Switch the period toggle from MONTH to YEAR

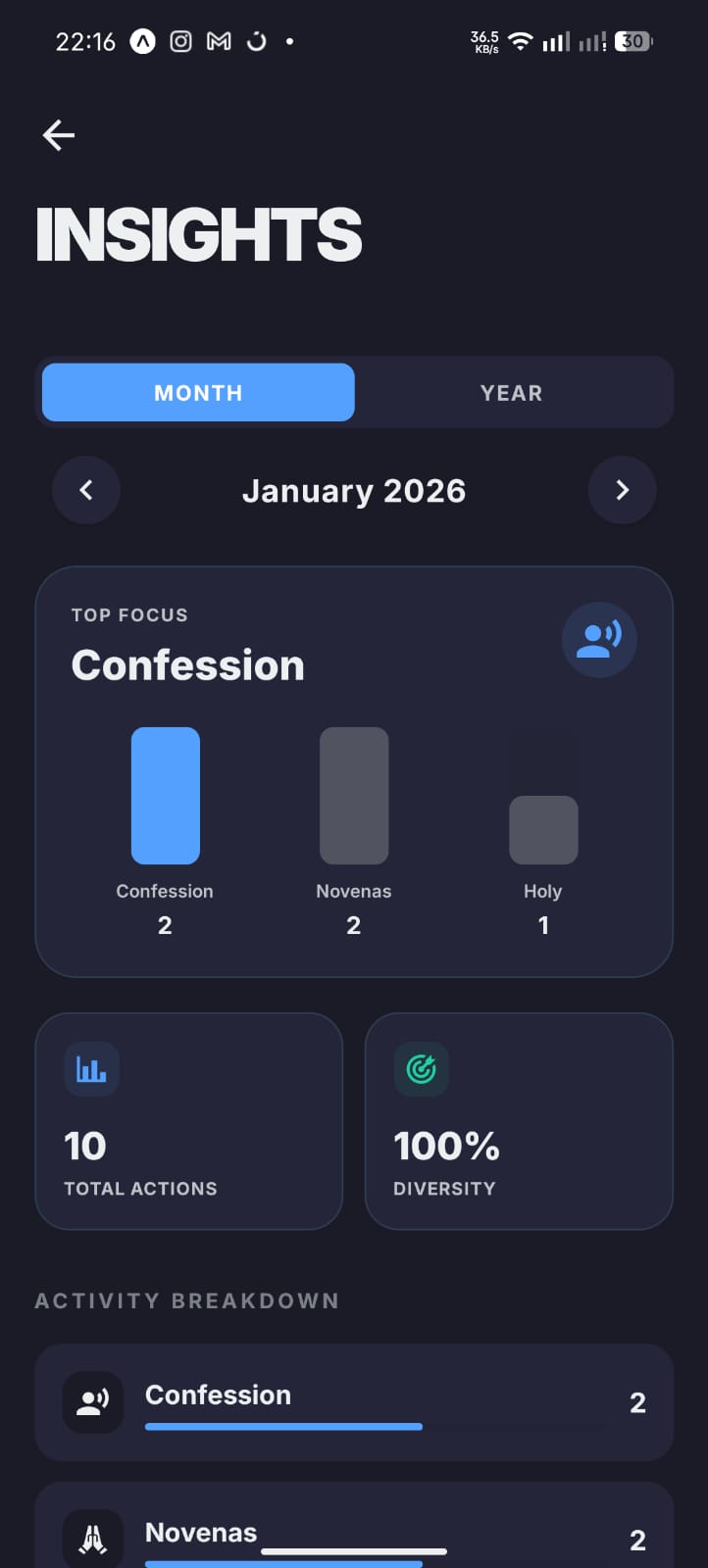511,392
